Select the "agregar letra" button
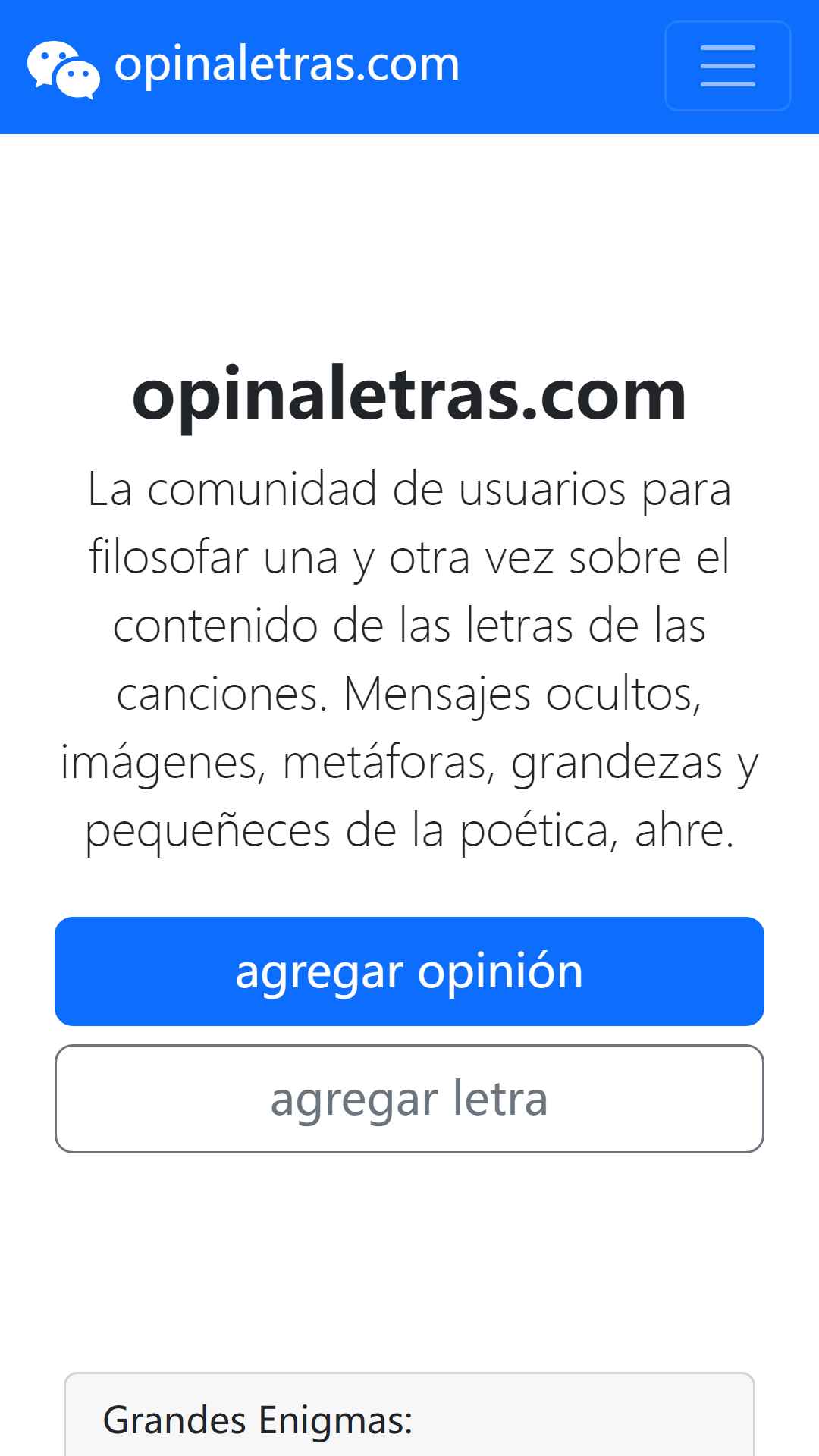Screen dimensions: 819x1456 (409, 1099)
